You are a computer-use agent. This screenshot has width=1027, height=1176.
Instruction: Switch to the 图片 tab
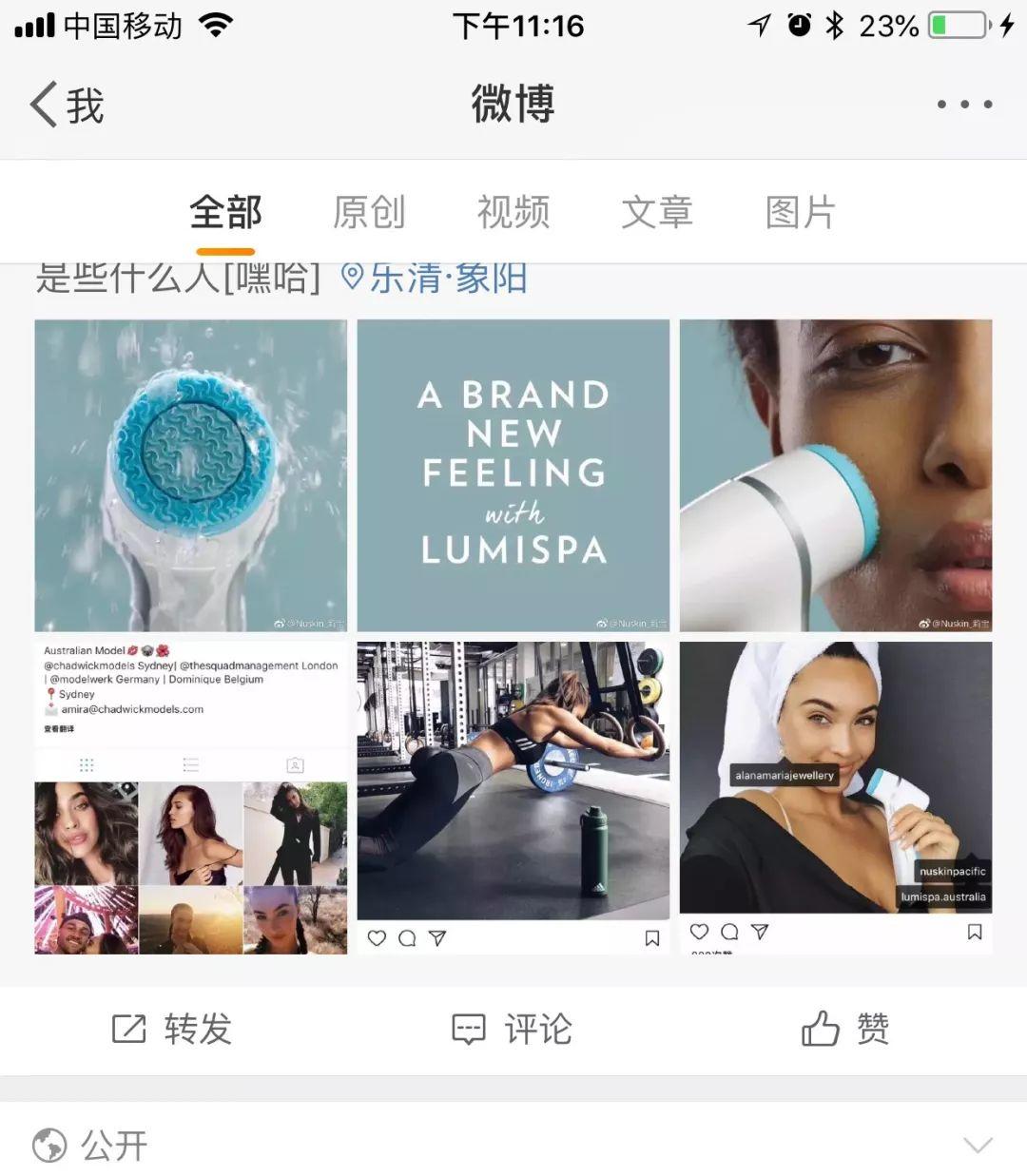[800, 212]
